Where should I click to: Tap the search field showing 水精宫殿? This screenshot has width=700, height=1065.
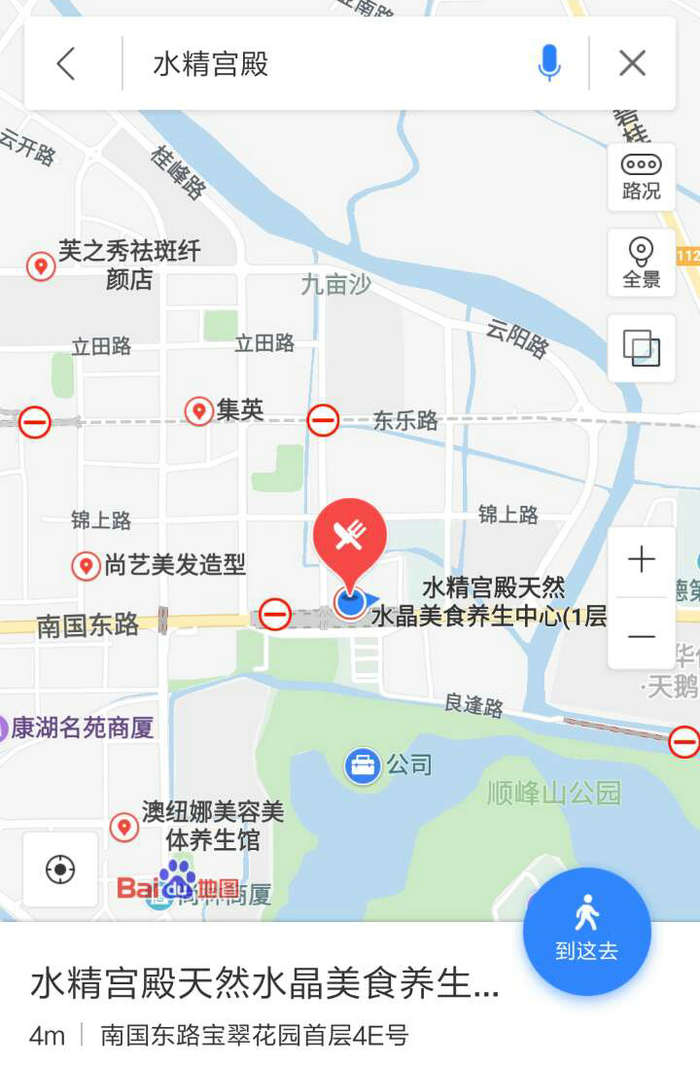point(330,64)
